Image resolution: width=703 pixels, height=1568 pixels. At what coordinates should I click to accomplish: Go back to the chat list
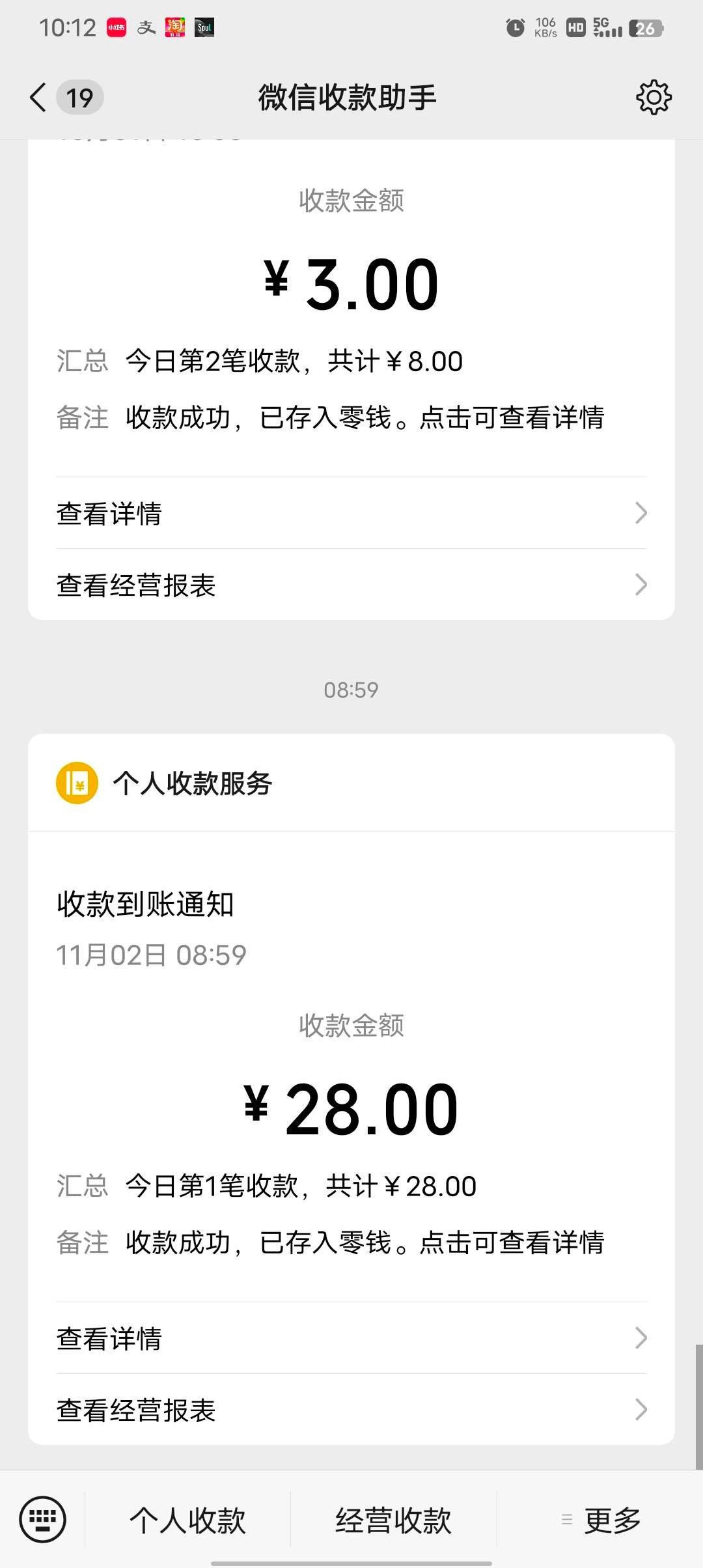(x=39, y=98)
